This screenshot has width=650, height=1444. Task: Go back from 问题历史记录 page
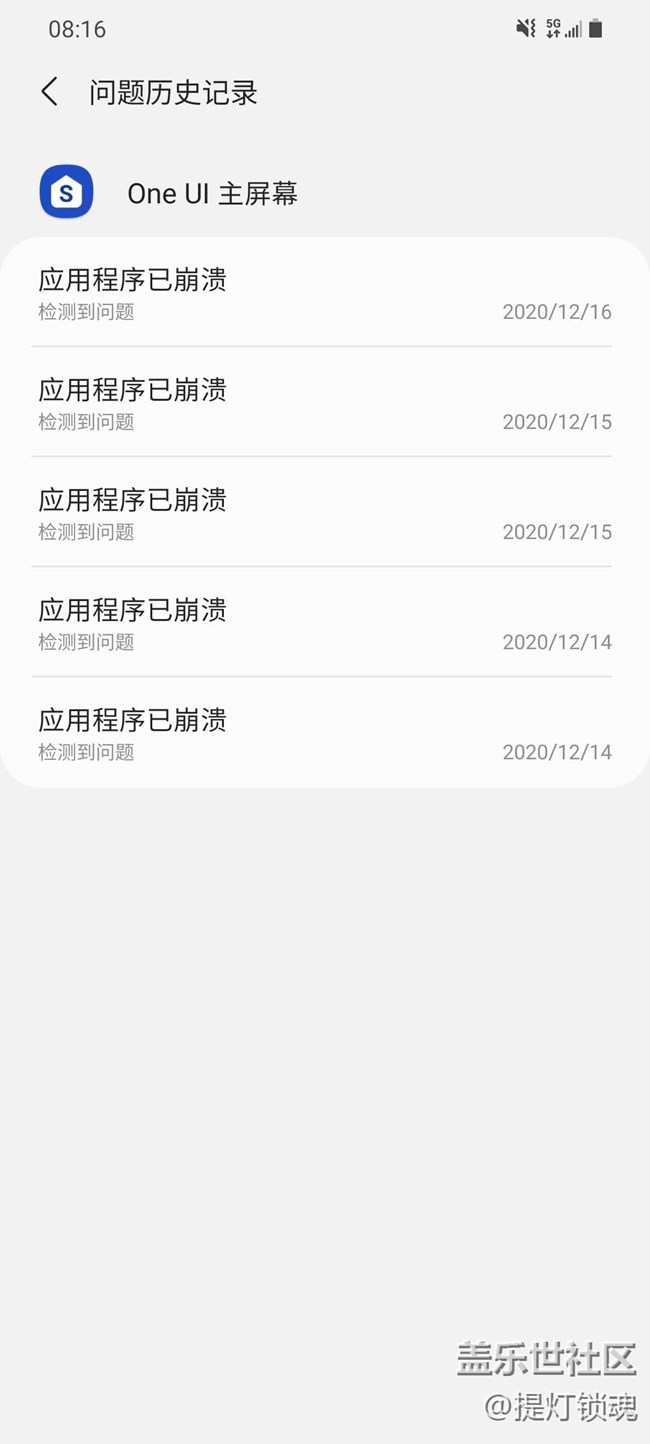[x=49, y=92]
